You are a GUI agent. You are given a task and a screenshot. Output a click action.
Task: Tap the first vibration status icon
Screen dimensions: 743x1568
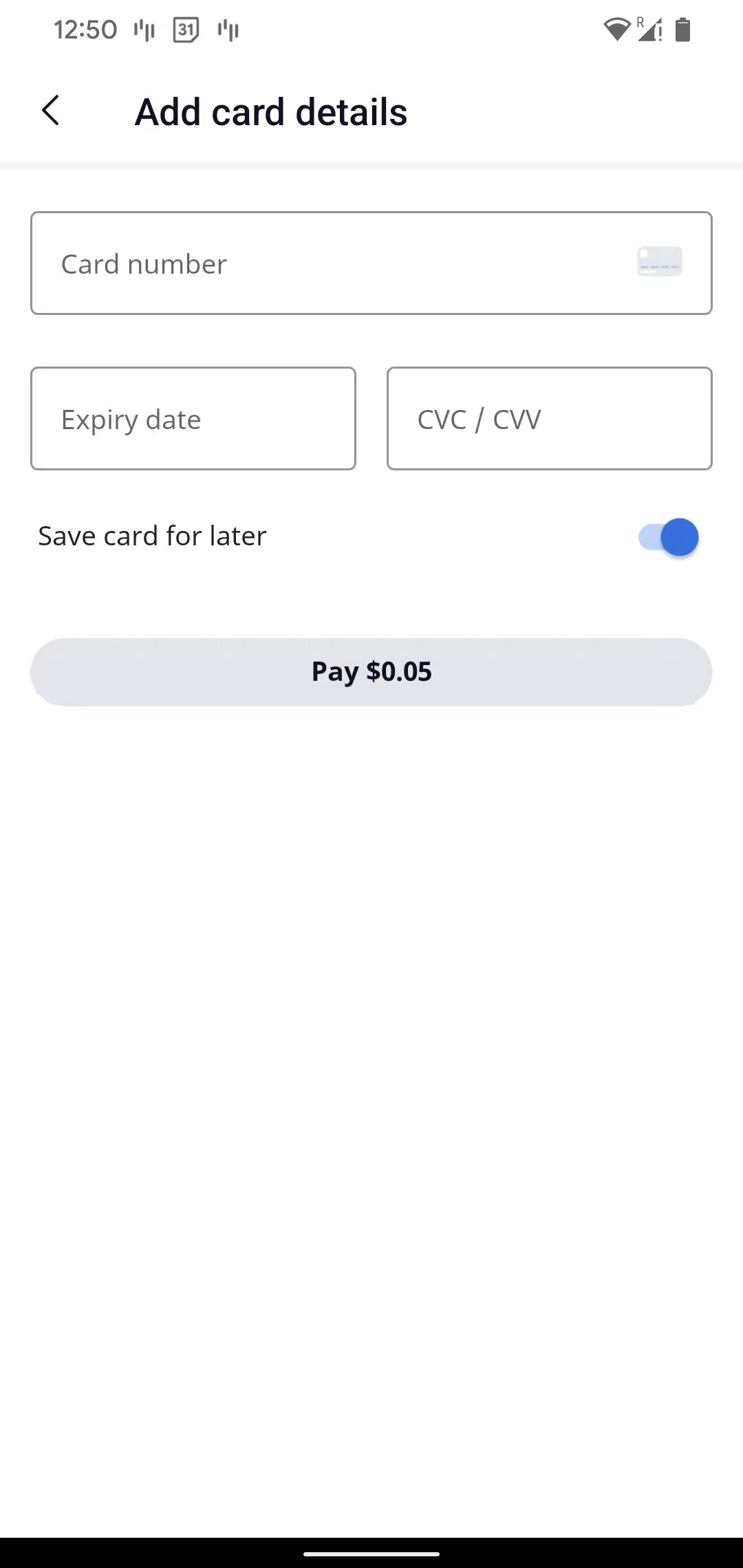point(143,30)
